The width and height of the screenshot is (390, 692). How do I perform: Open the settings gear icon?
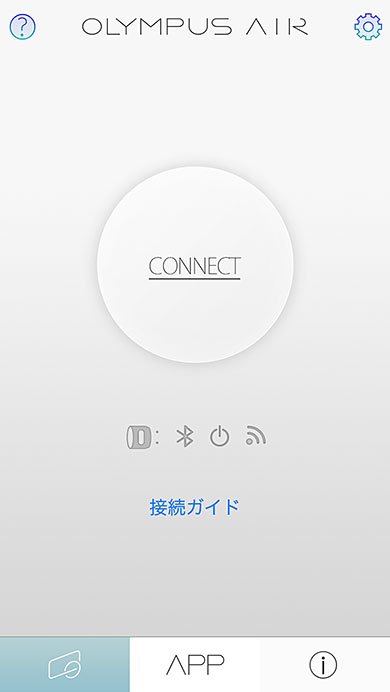coord(368,26)
